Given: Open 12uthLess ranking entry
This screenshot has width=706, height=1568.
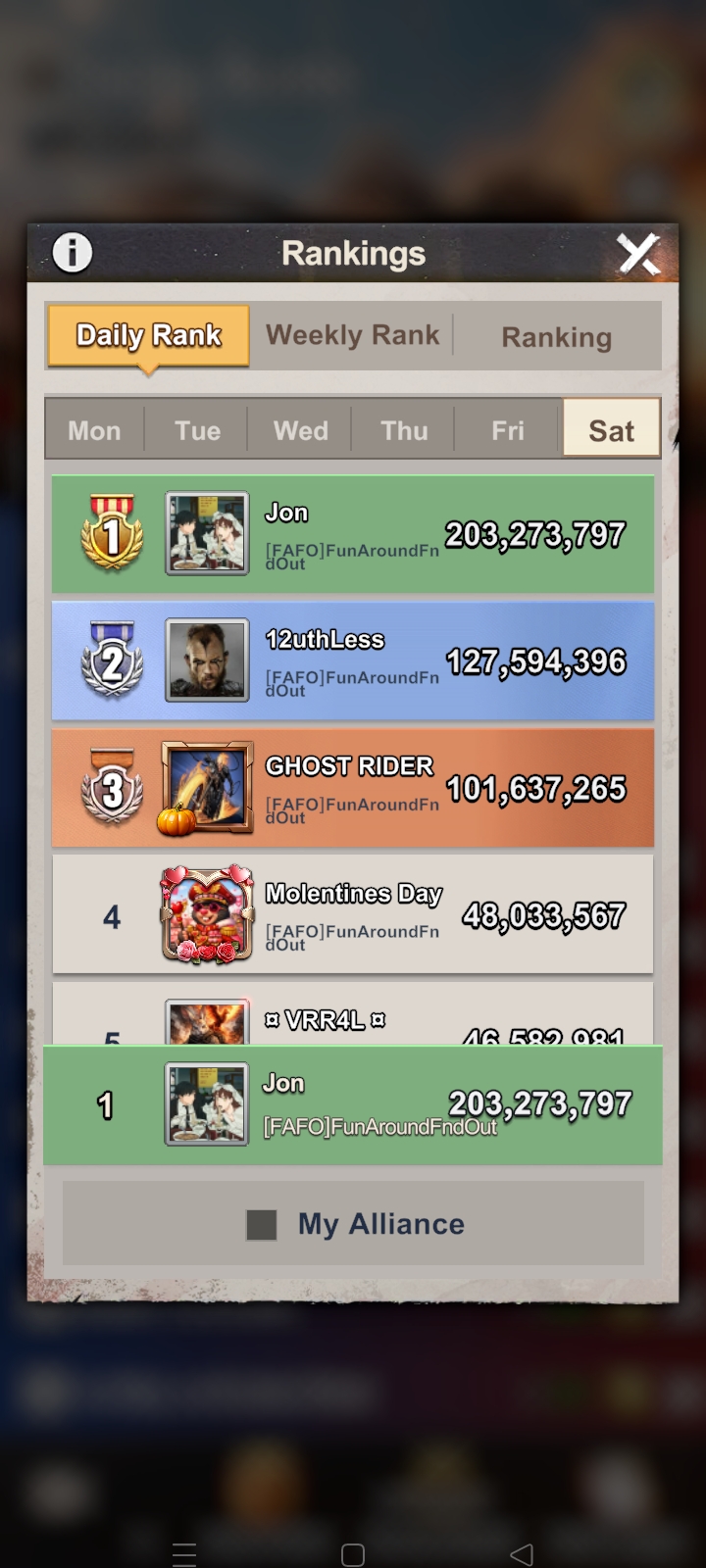Looking at the screenshot, I should 353,661.
